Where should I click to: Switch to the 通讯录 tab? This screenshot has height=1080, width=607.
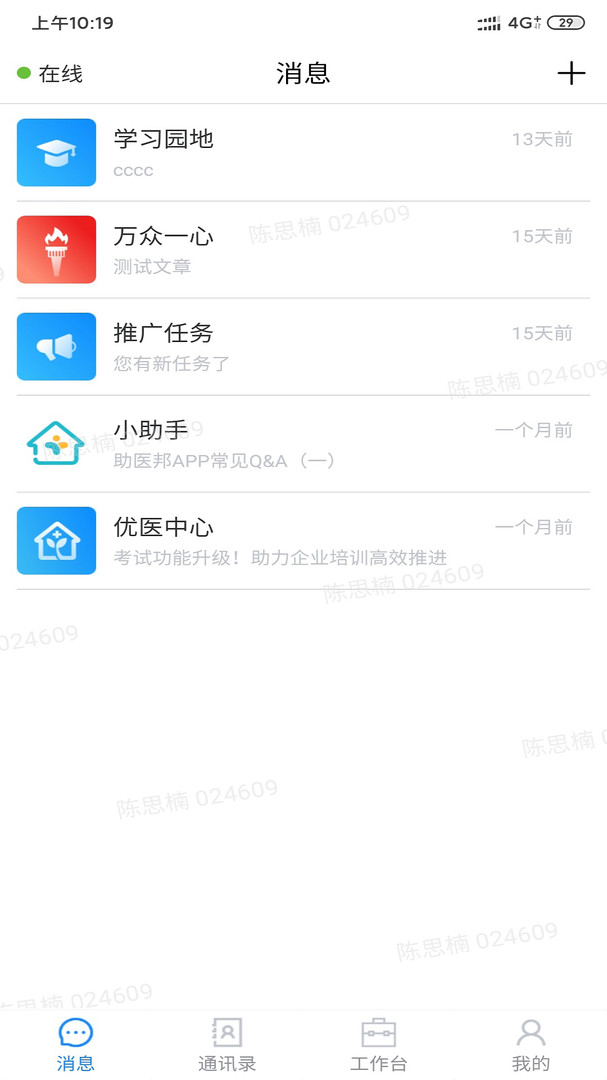coord(227,1045)
